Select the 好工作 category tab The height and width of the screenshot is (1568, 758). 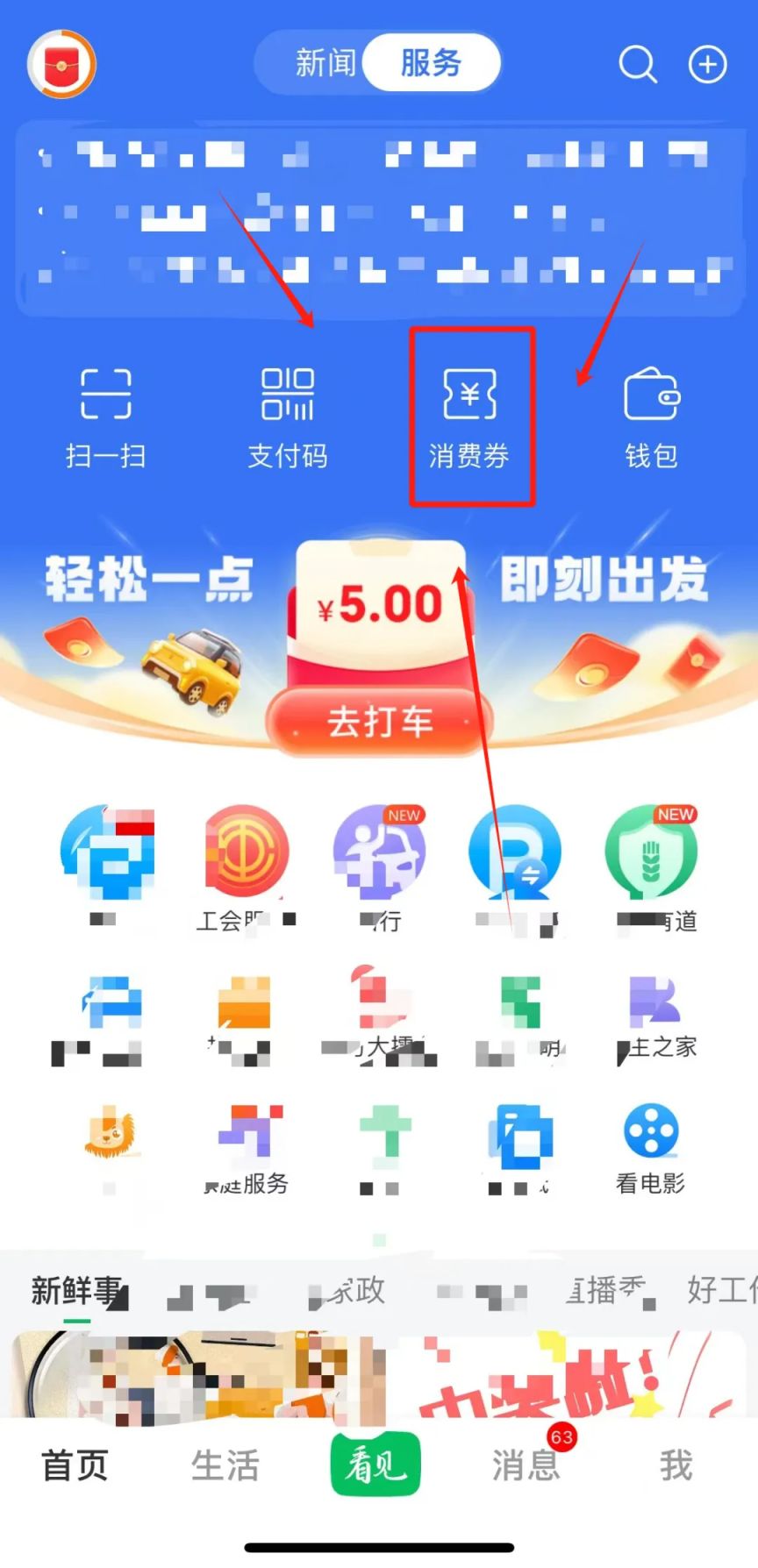[x=721, y=1291]
